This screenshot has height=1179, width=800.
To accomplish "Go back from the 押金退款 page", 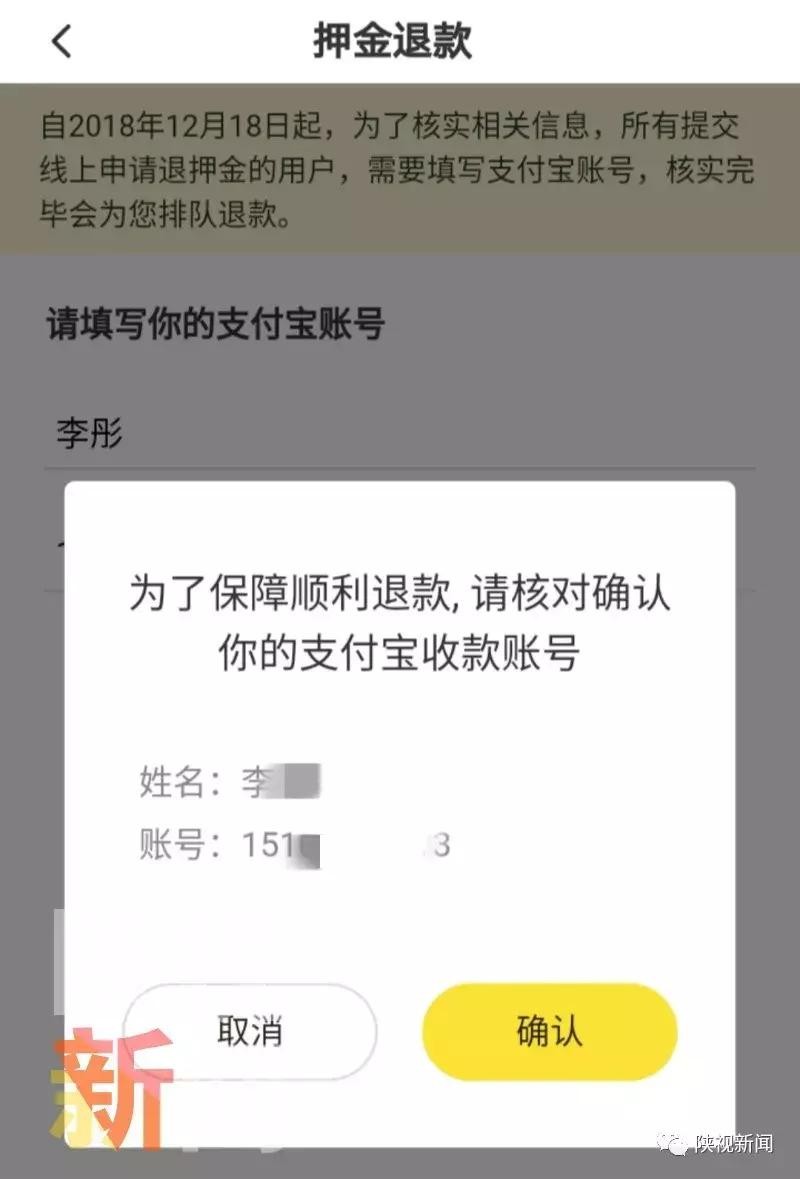I will click(62, 42).
